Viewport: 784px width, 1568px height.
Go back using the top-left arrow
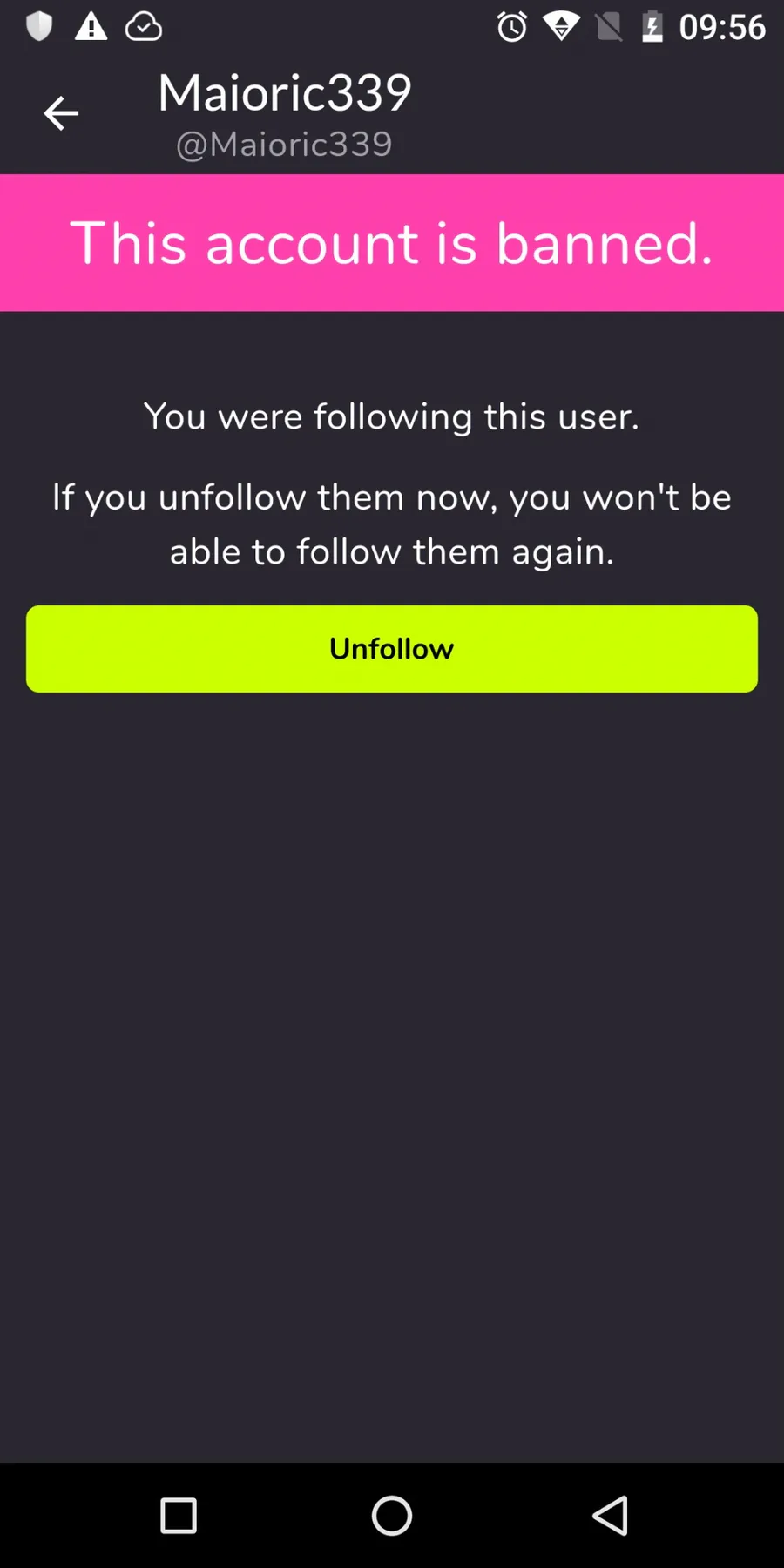click(x=61, y=113)
